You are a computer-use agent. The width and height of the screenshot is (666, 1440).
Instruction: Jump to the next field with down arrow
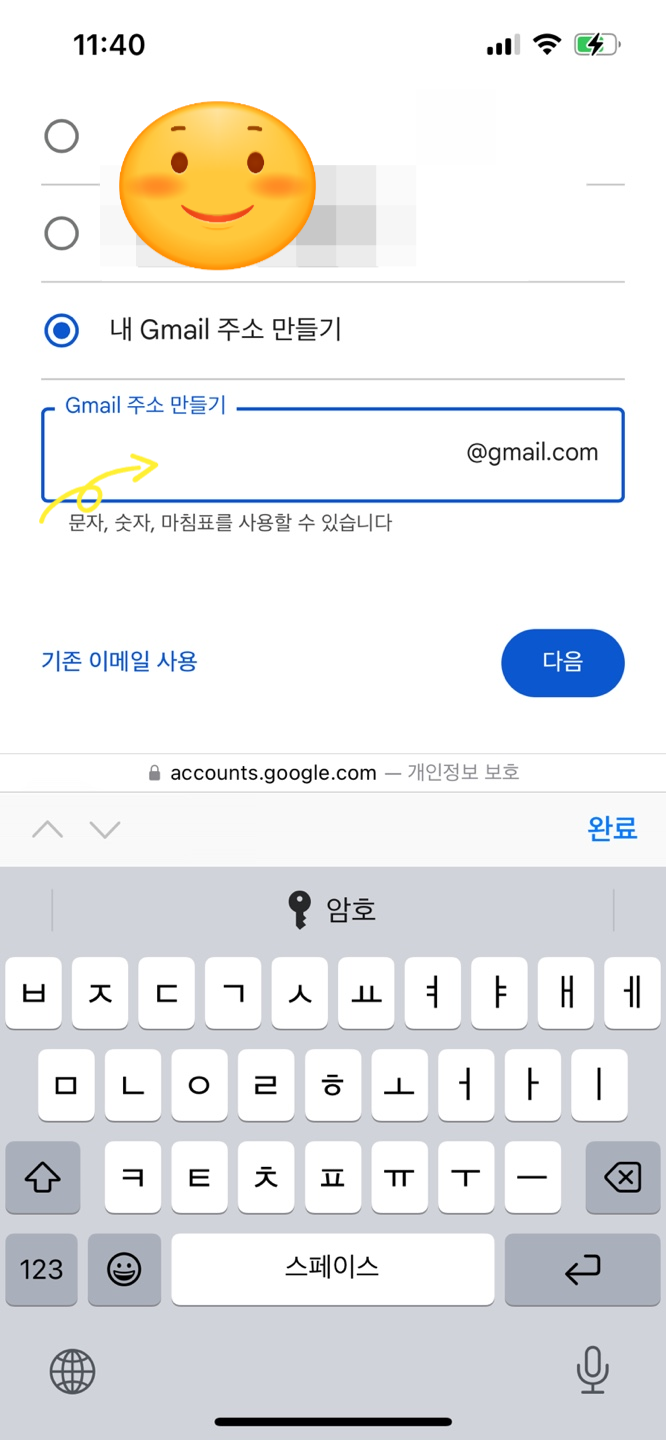[105, 829]
